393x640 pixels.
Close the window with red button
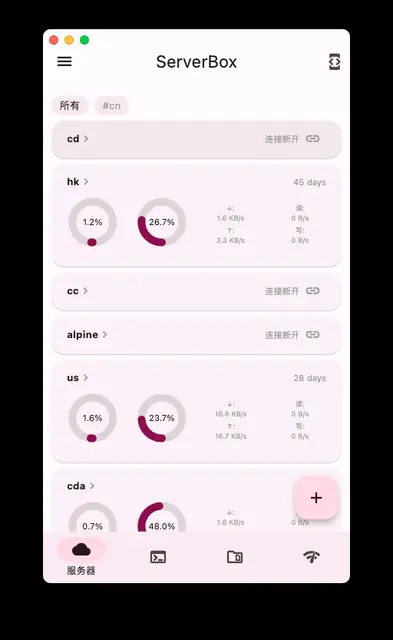pos(53,40)
